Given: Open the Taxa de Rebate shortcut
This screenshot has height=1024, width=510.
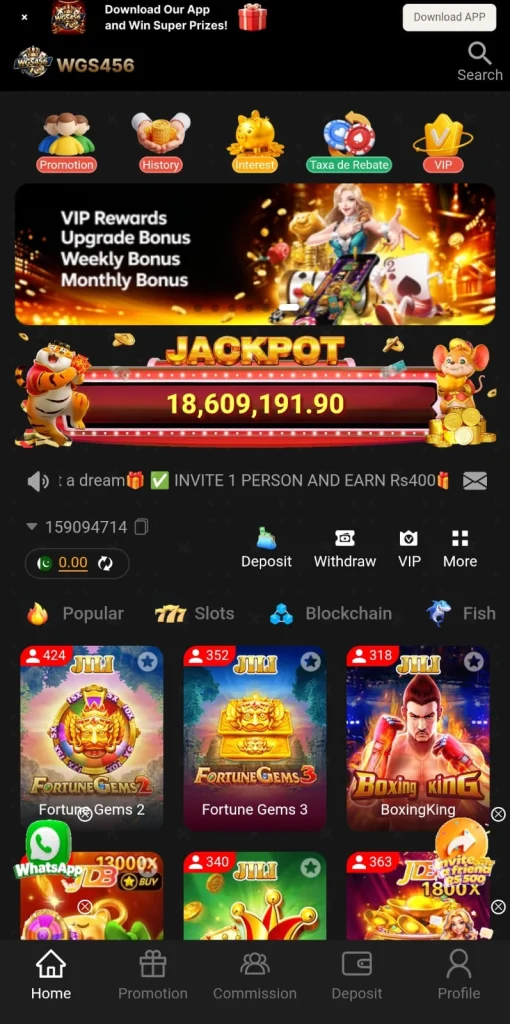Looking at the screenshot, I should pos(349,142).
